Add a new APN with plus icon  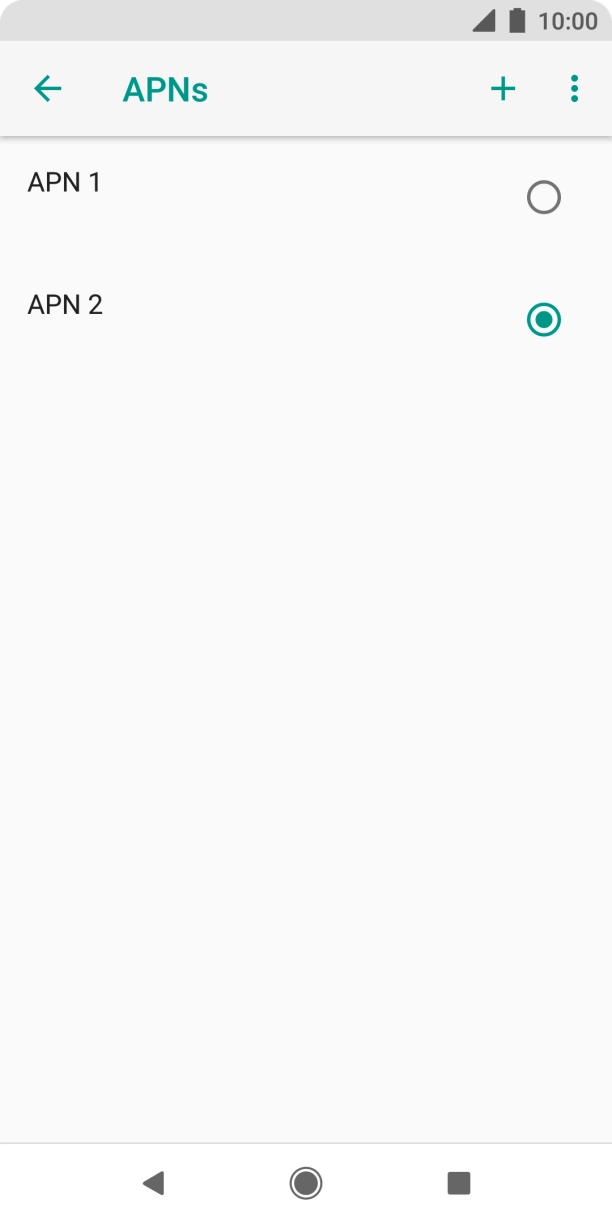(502, 89)
